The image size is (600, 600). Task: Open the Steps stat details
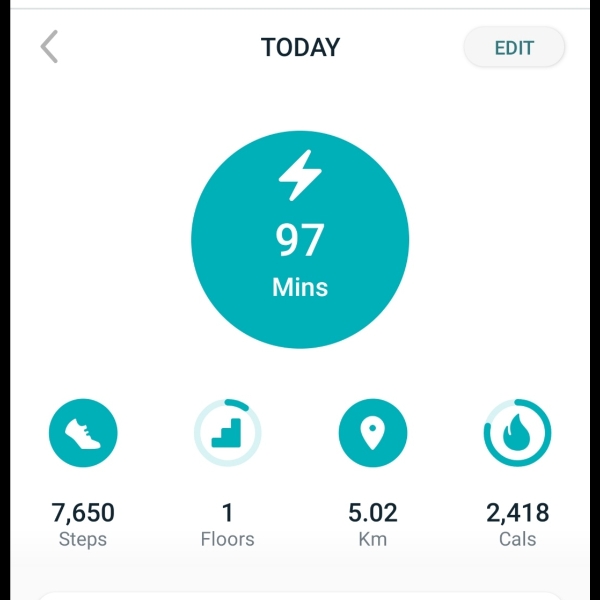point(83,434)
